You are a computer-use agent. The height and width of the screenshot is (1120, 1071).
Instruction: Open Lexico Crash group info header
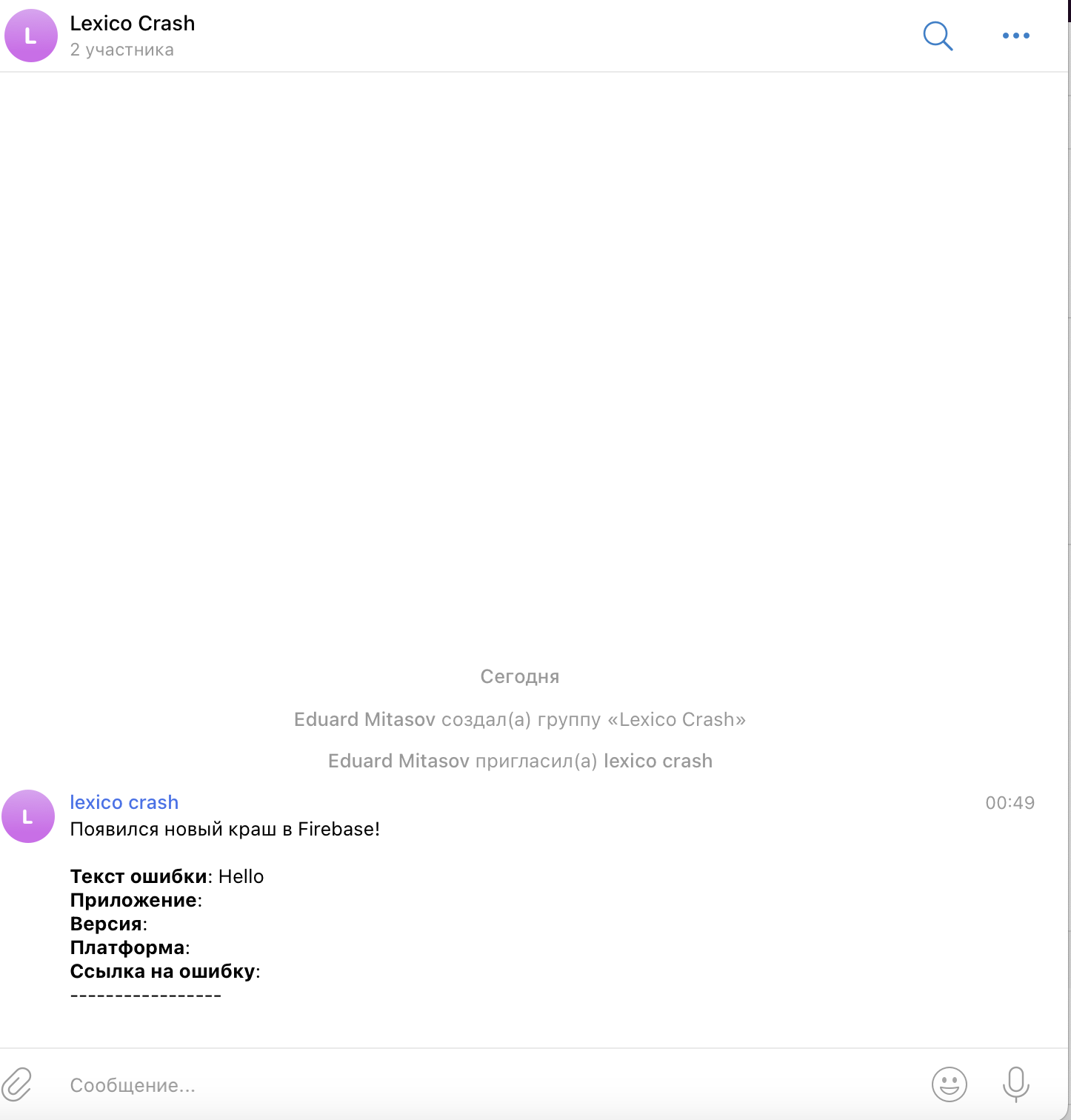pyautogui.click(x=132, y=35)
